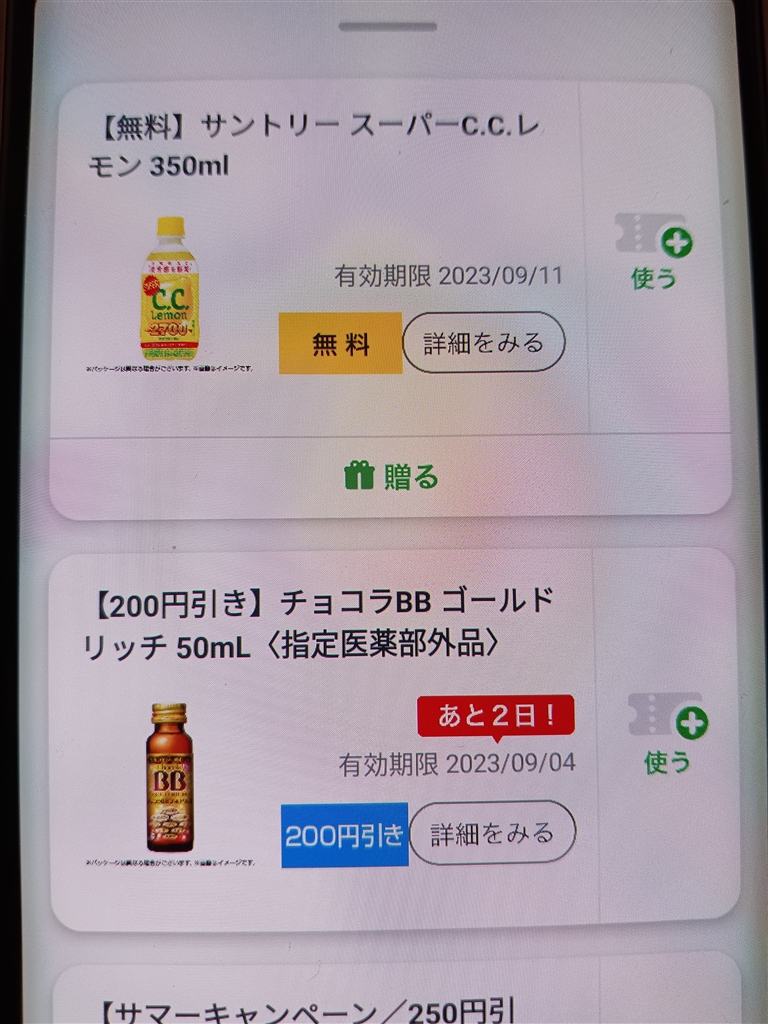
Task: Tap the sheet drag handle at top
Action: pyautogui.click(x=387, y=26)
